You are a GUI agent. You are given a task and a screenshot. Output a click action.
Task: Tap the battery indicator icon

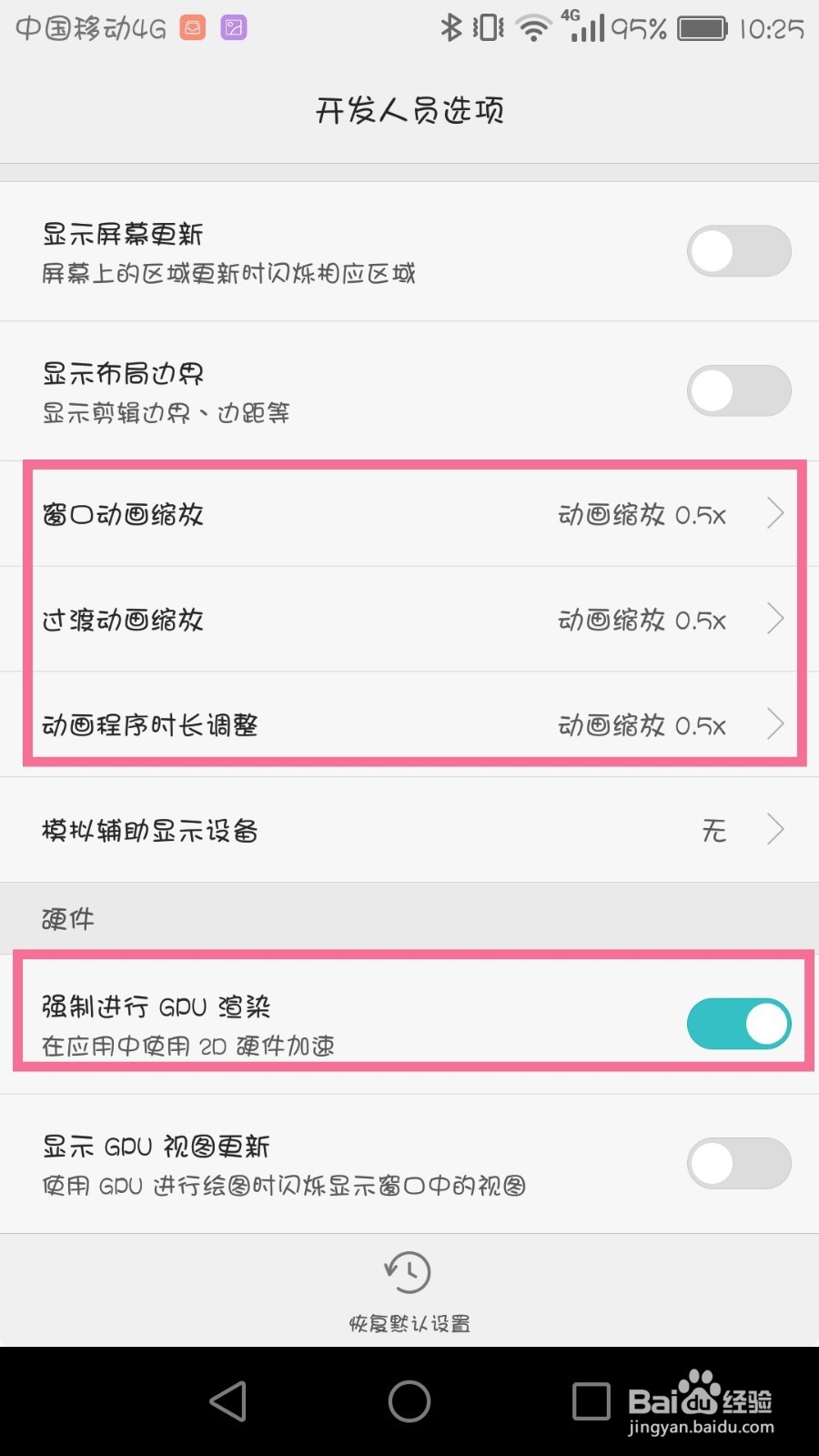tap(701, 27)
